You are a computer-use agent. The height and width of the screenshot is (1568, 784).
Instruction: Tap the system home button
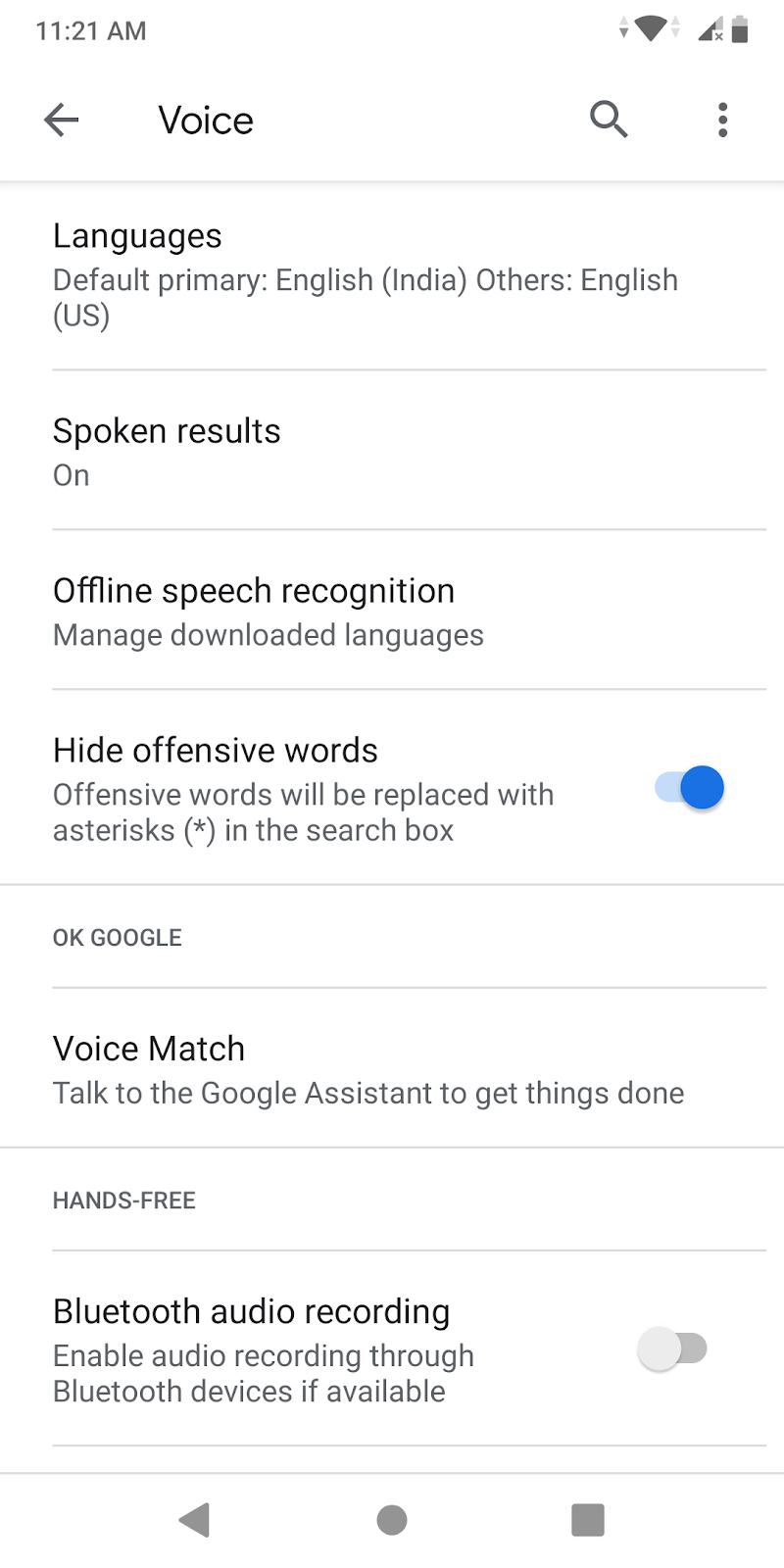tap(392, 1520)
